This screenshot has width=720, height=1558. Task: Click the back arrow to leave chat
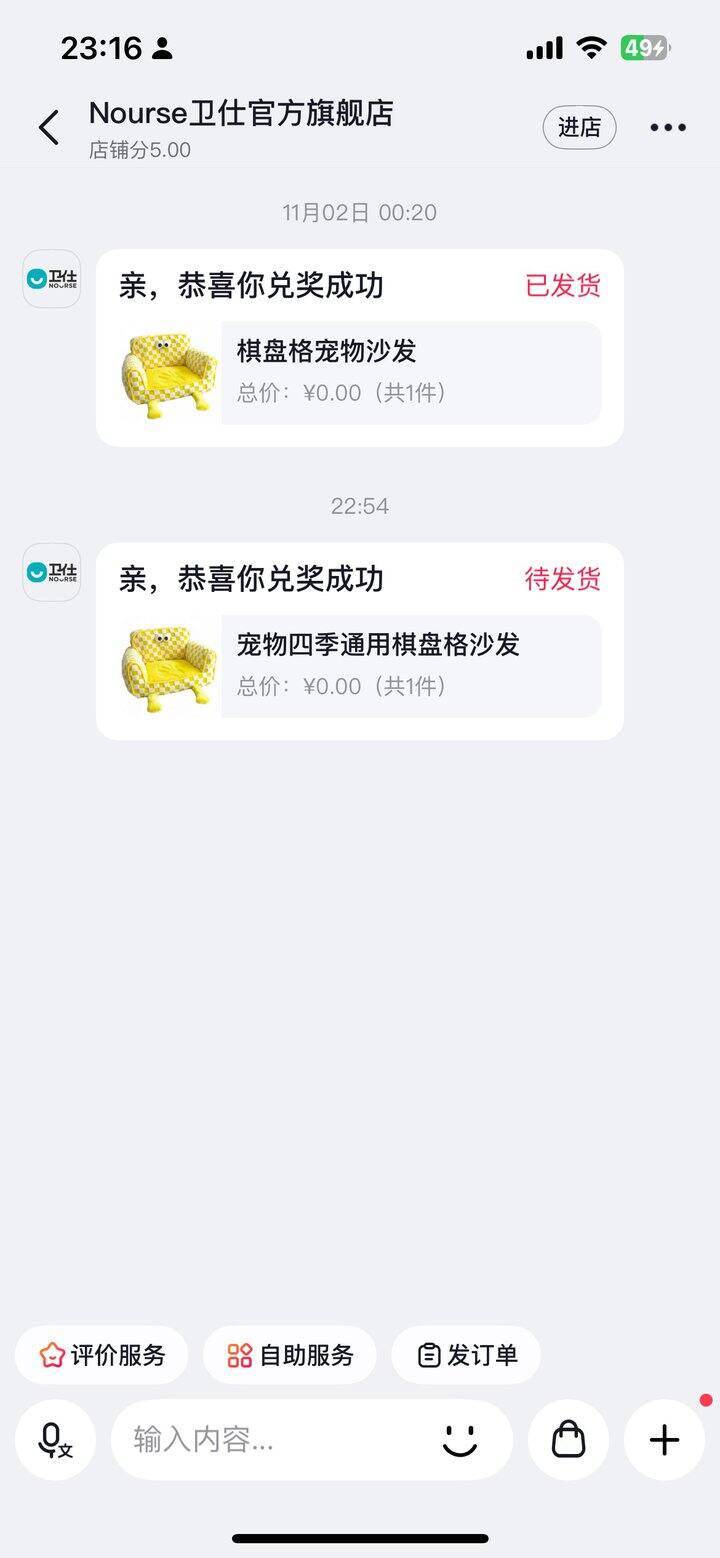(47, 127)
